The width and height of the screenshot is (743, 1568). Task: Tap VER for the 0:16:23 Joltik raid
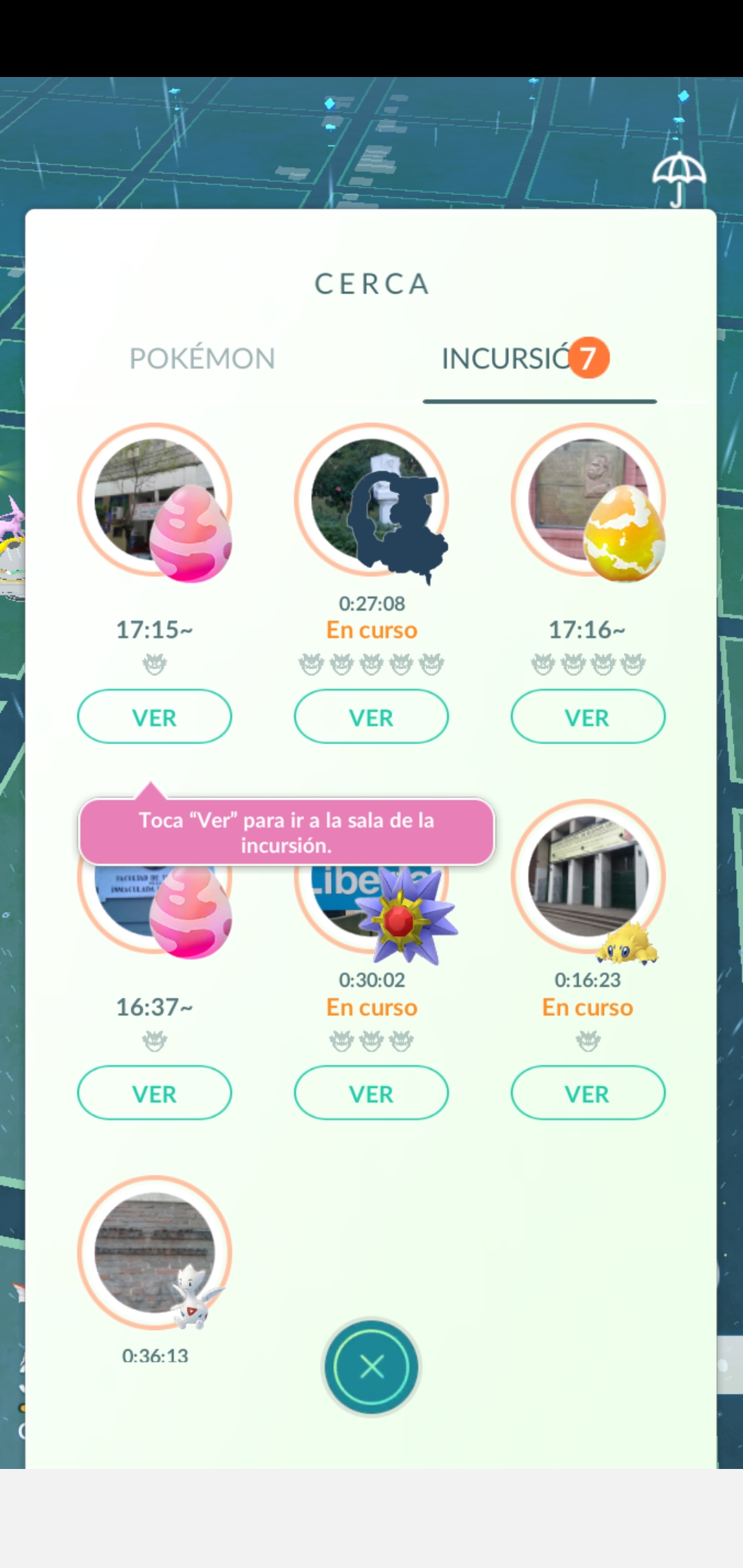(588, 1093)
